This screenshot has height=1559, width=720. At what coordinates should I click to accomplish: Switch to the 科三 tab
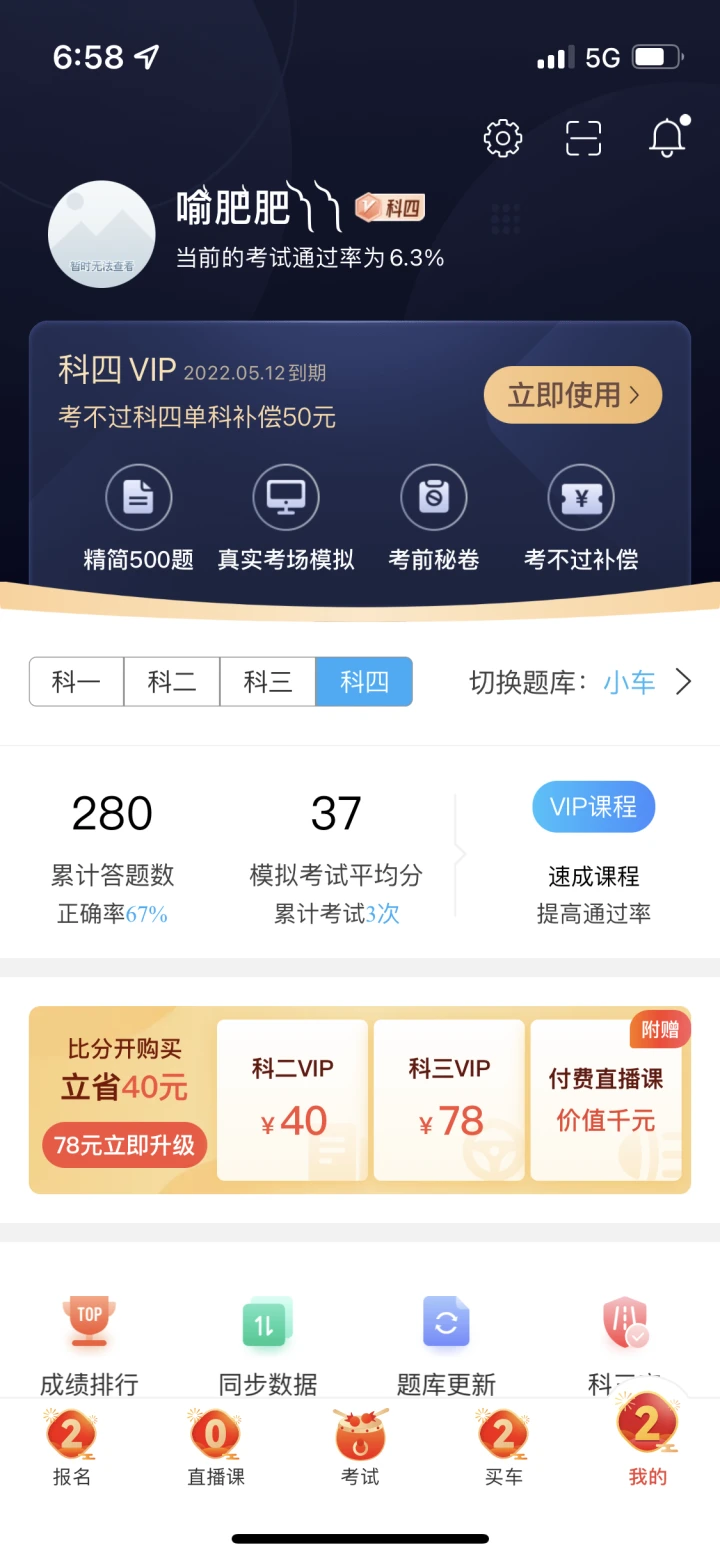(x=268, y=682)
